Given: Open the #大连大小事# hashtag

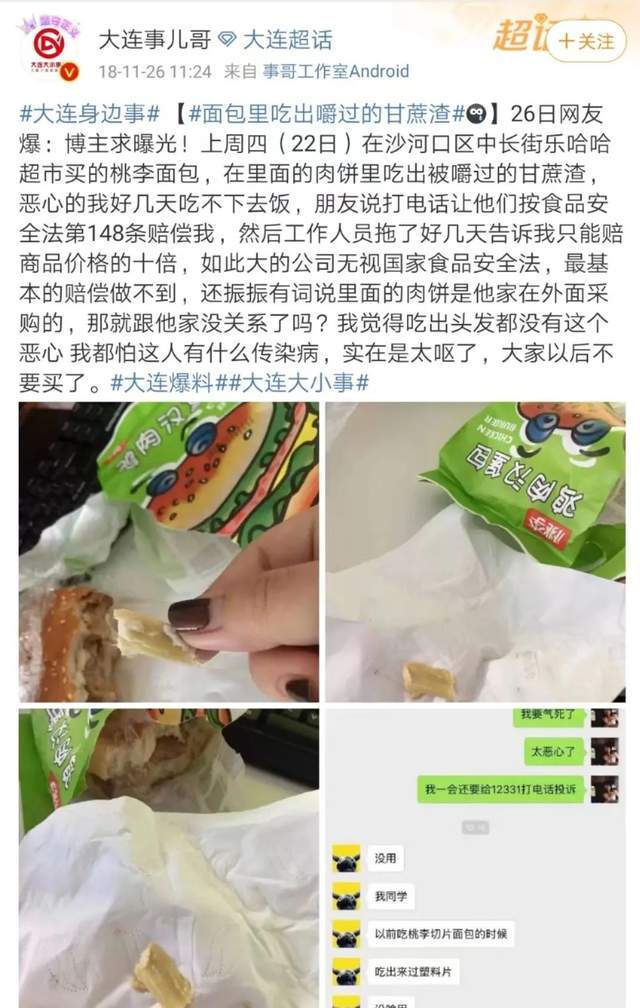Looking at the screenshot, I should point(299,382).
